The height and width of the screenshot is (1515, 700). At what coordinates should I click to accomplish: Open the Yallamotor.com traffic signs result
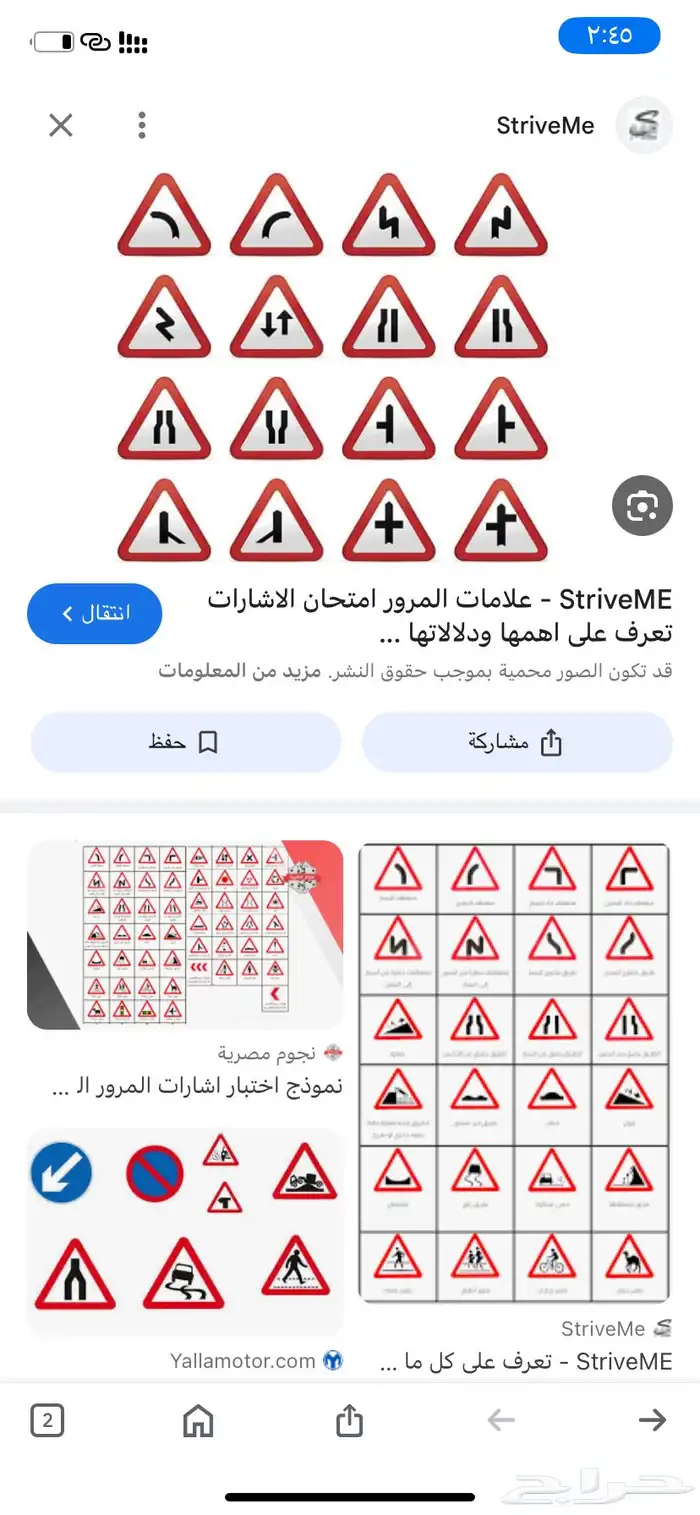pos(185,1231)
